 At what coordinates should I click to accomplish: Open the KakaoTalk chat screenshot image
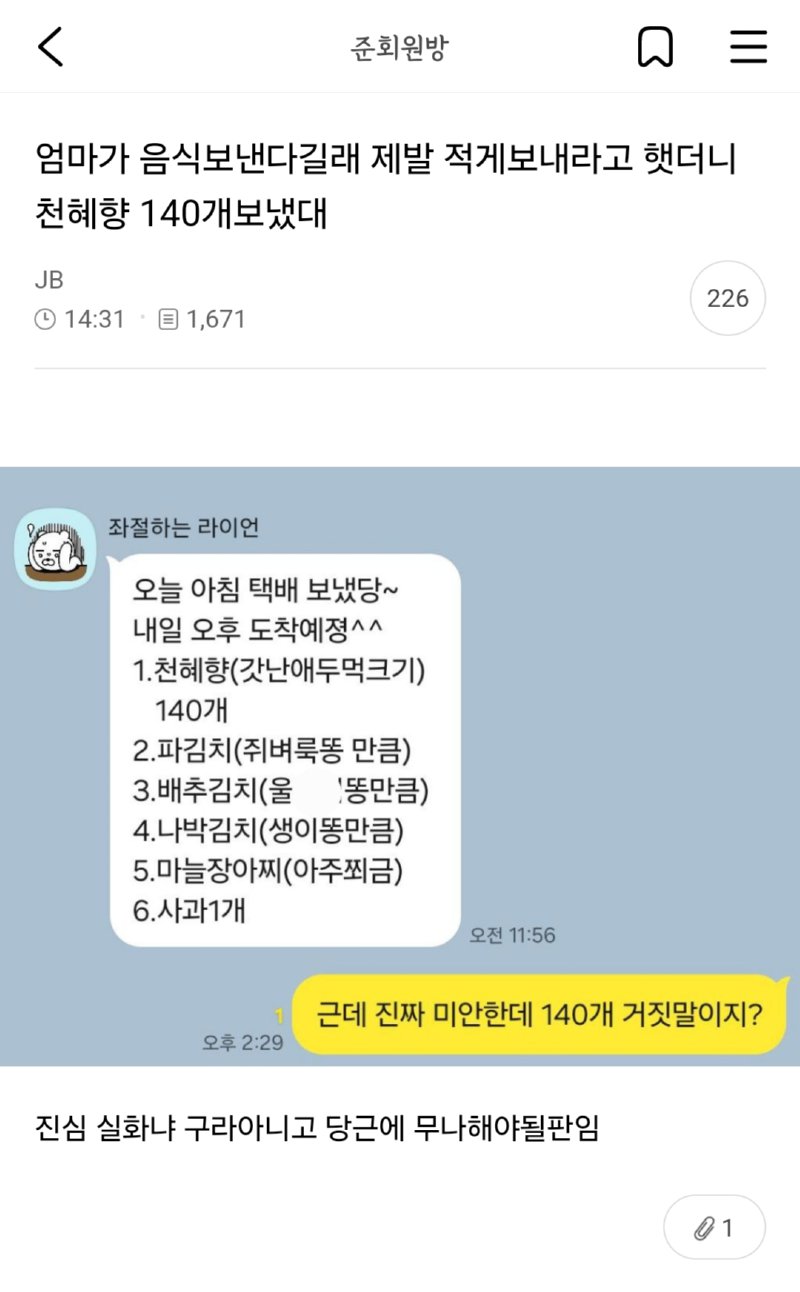(x=400, y=766)
